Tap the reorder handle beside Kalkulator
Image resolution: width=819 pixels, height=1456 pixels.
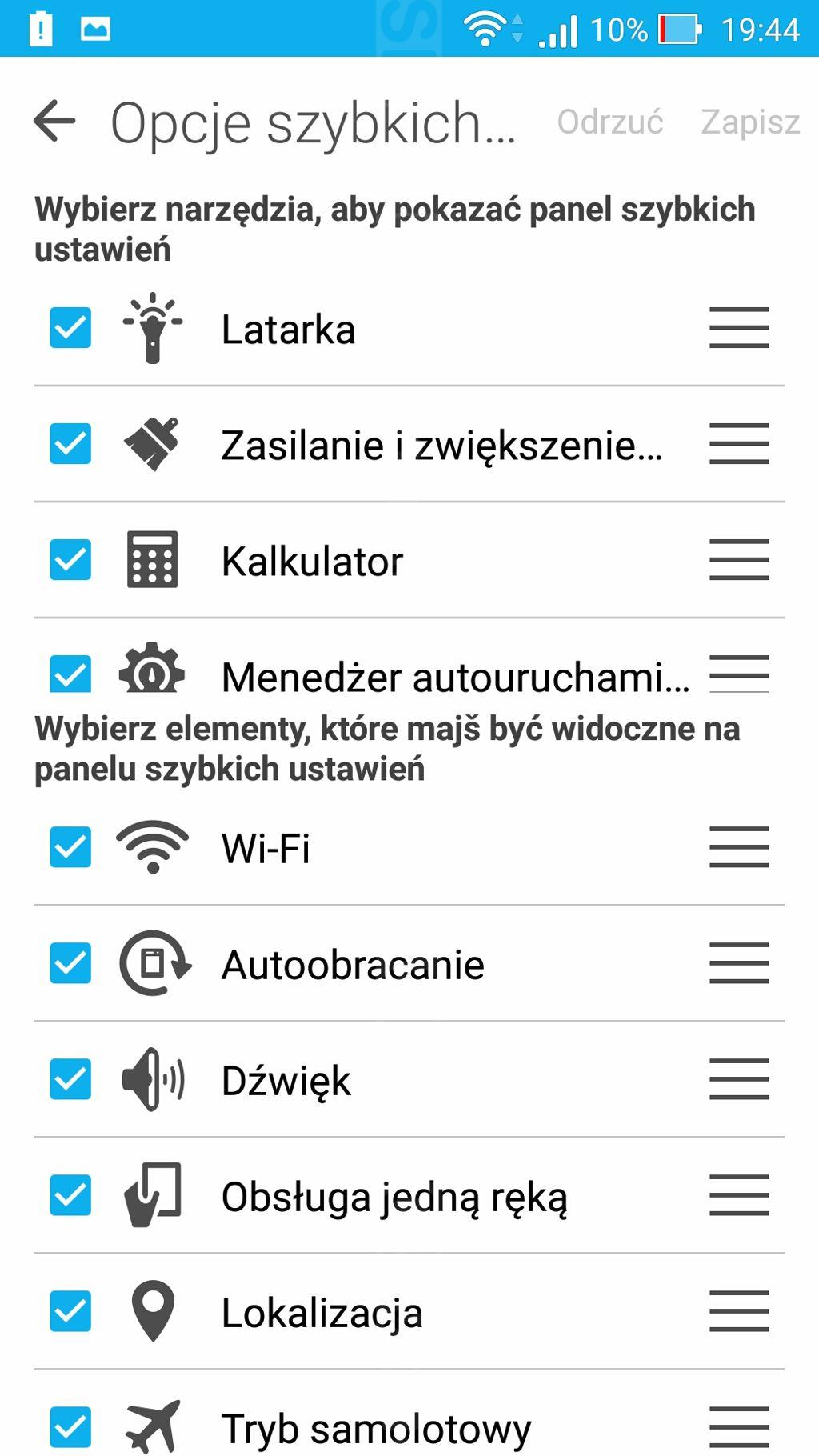pyautogui.click(x=739, y=559)
